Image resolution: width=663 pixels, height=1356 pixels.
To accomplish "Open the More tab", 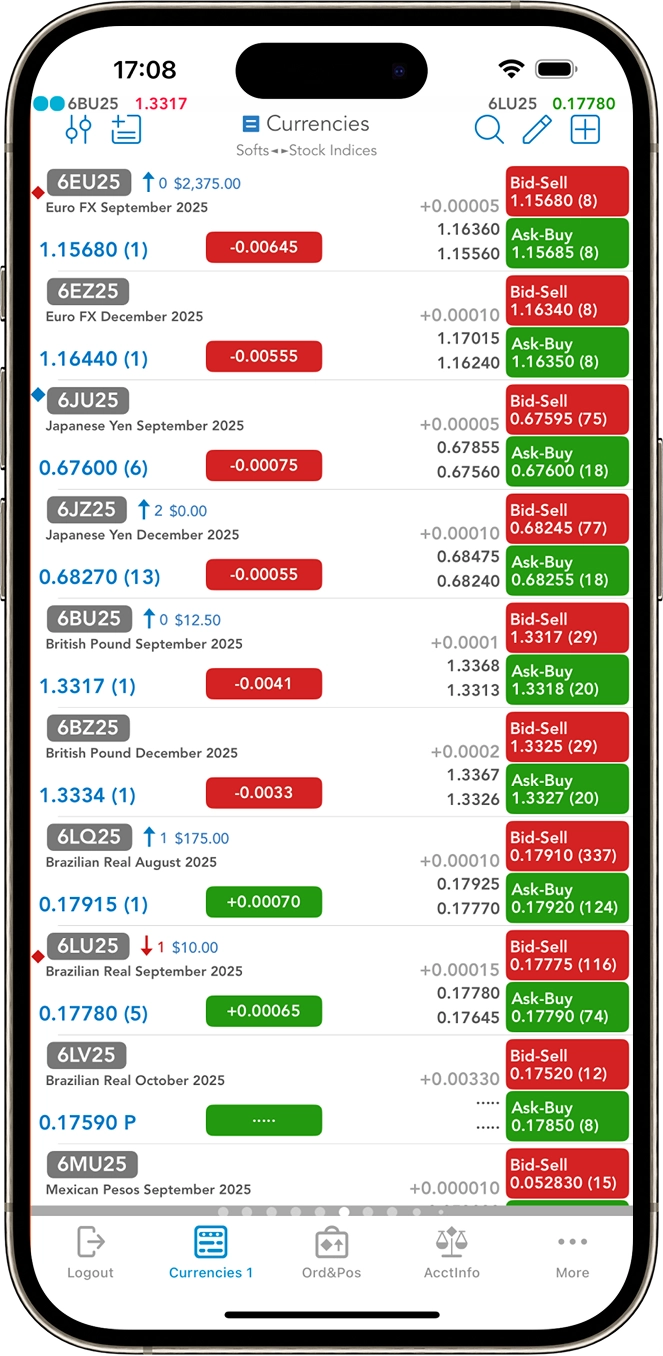I will [x=572, y=1253].
